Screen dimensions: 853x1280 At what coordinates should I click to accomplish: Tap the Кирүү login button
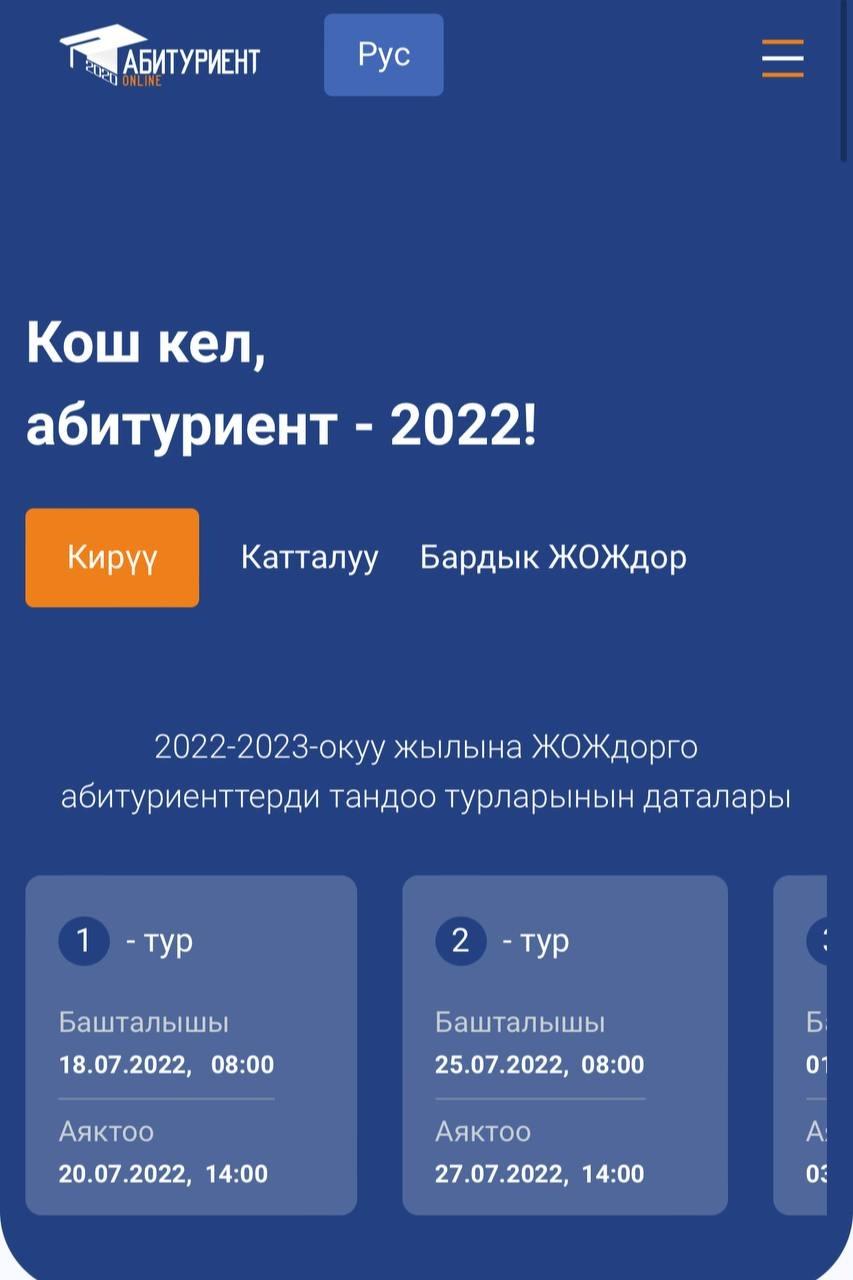tap(112, 558)
